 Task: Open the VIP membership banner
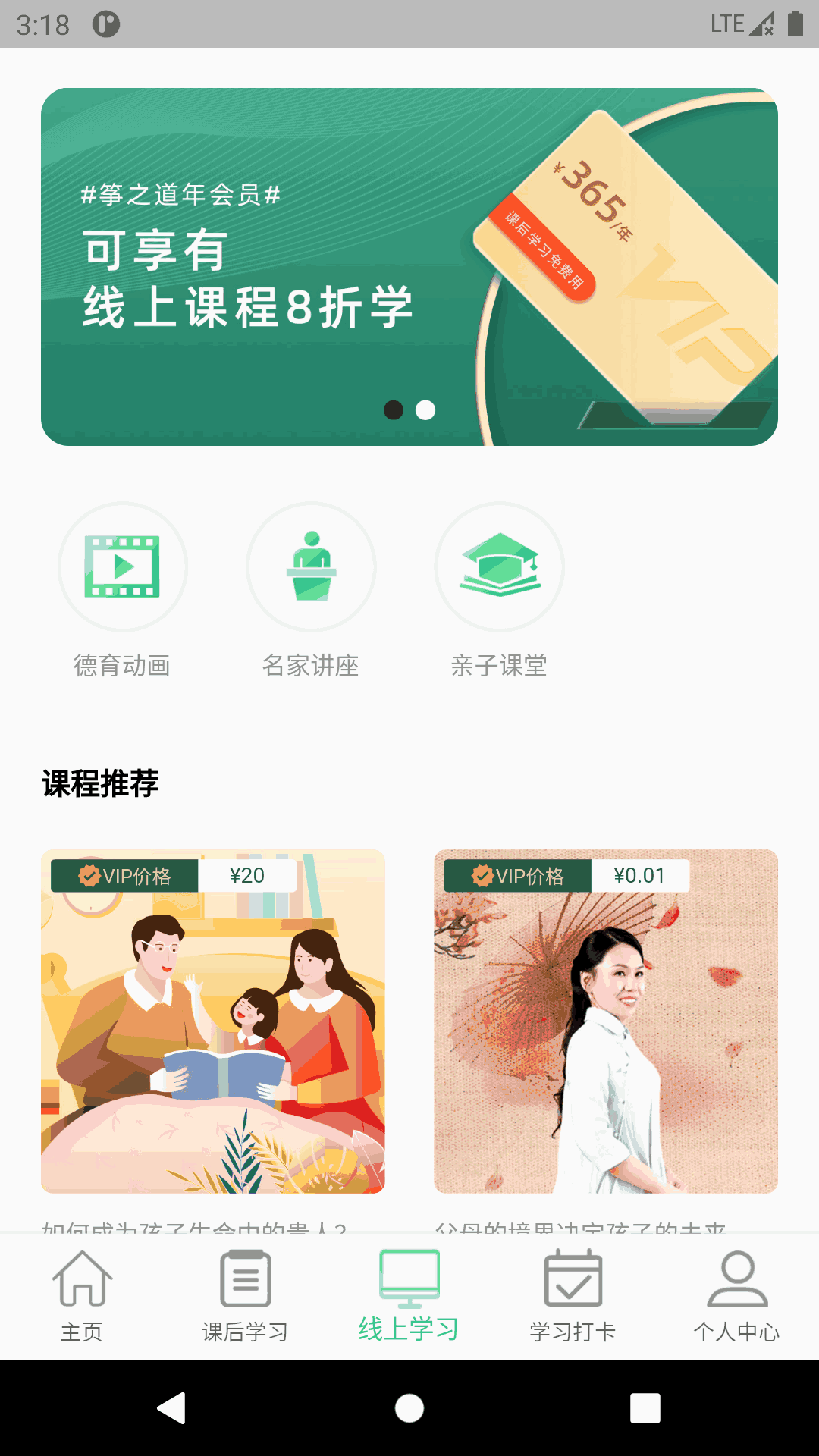pos(409,267)
